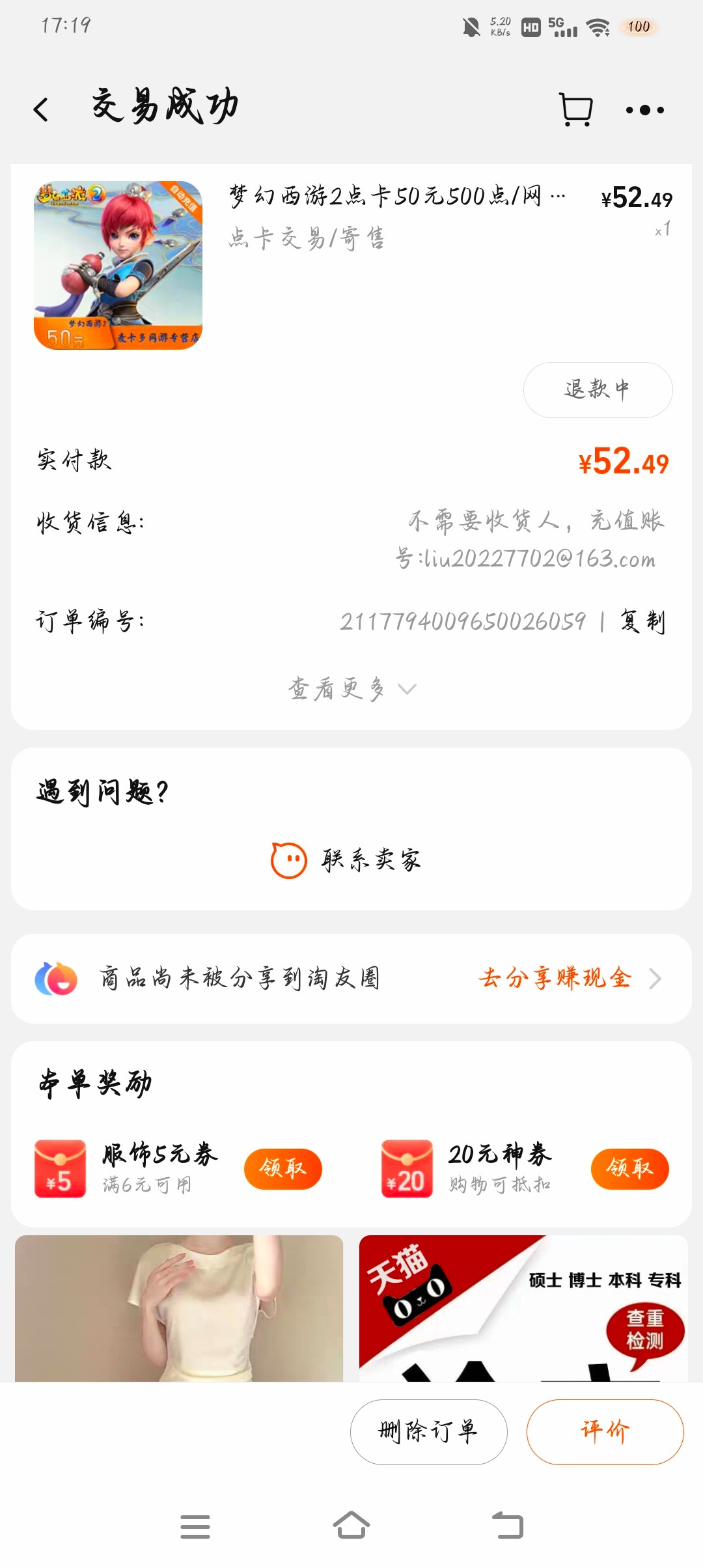Copy the order number with 复制

tap(642, 621)
